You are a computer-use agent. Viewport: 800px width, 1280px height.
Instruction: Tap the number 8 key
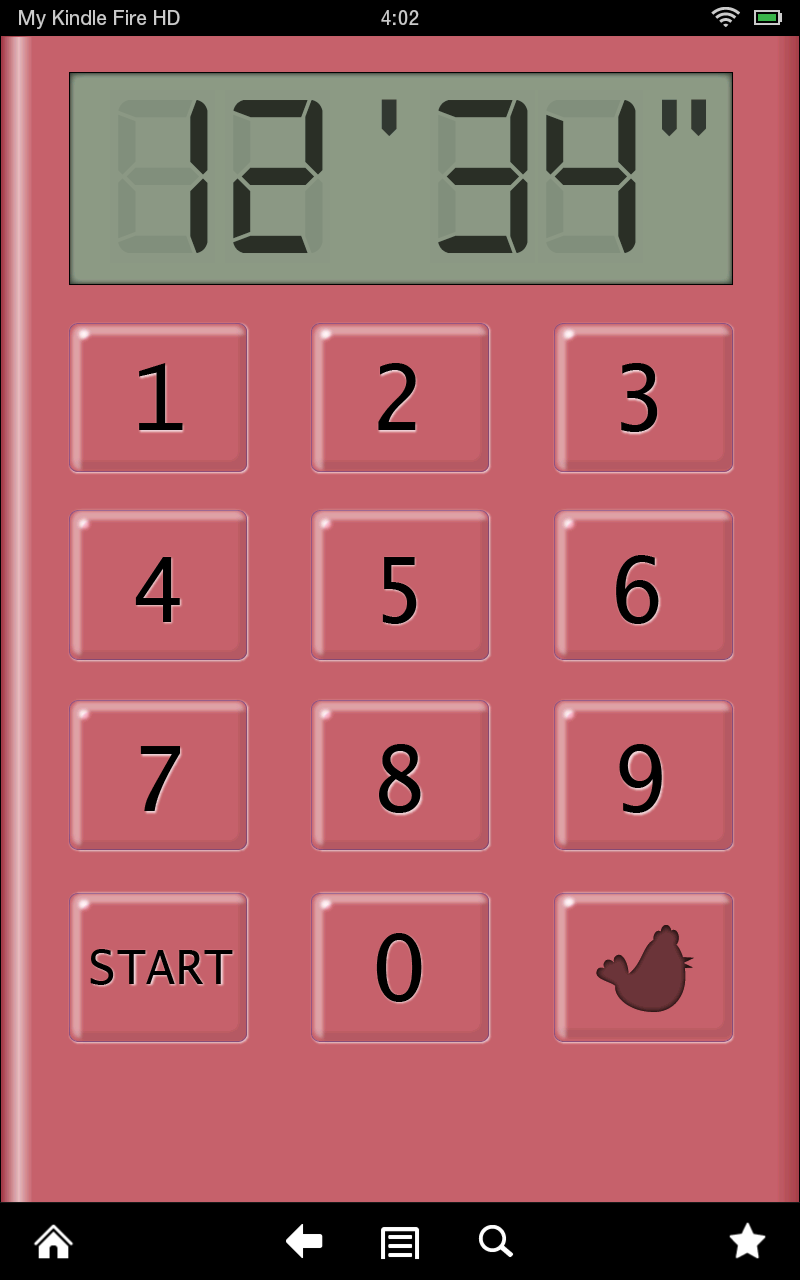[x=400, y=776]
